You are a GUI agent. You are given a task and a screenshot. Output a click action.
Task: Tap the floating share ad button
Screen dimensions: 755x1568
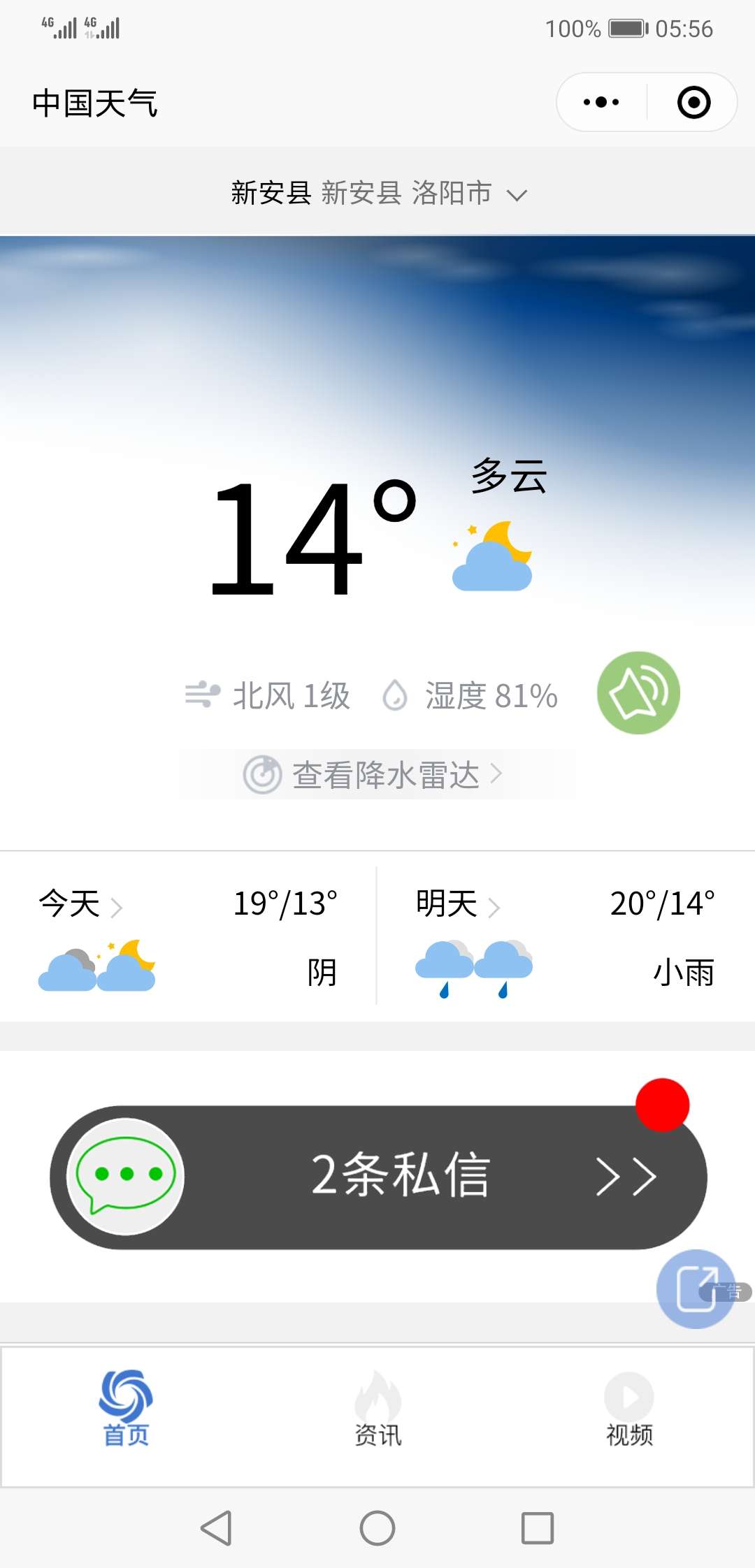(696, 1288)
